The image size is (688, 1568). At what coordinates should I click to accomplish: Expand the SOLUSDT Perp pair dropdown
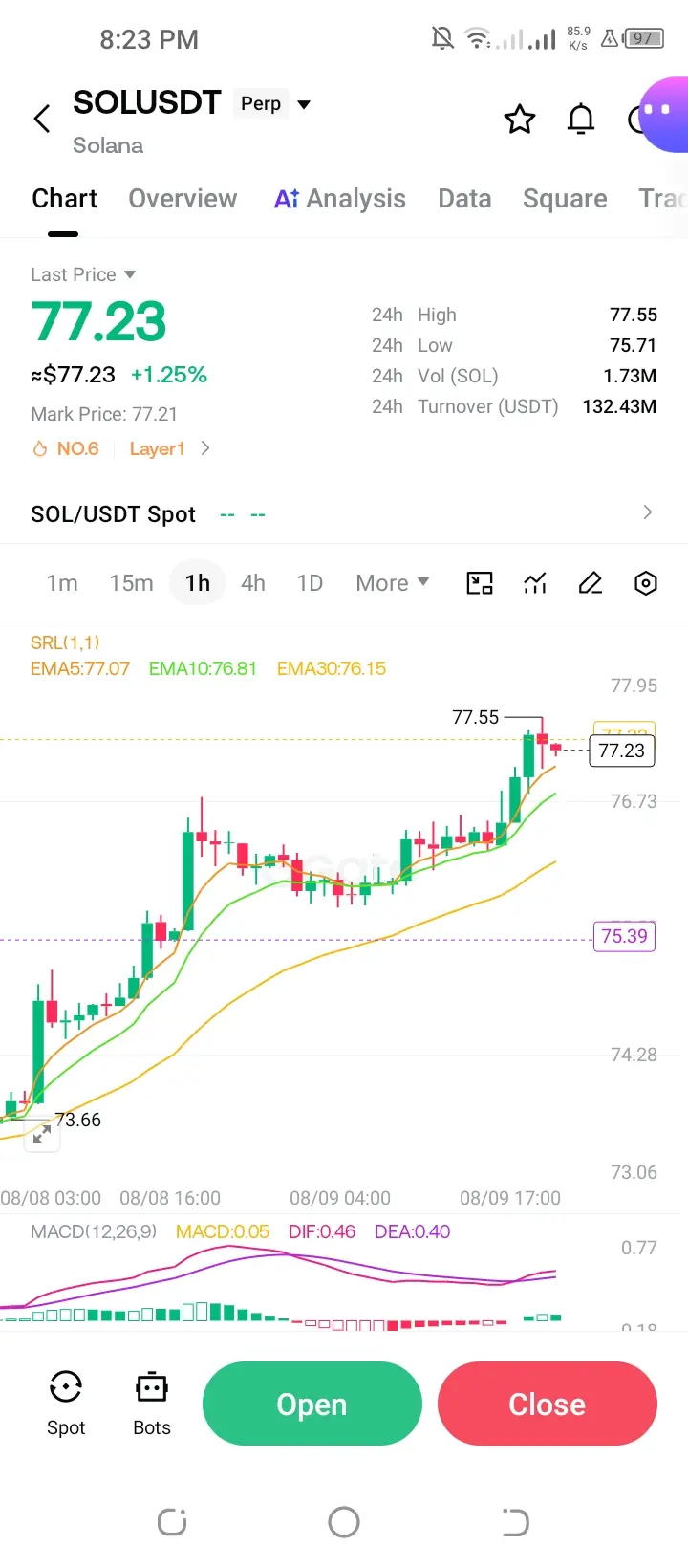point(304,104)
